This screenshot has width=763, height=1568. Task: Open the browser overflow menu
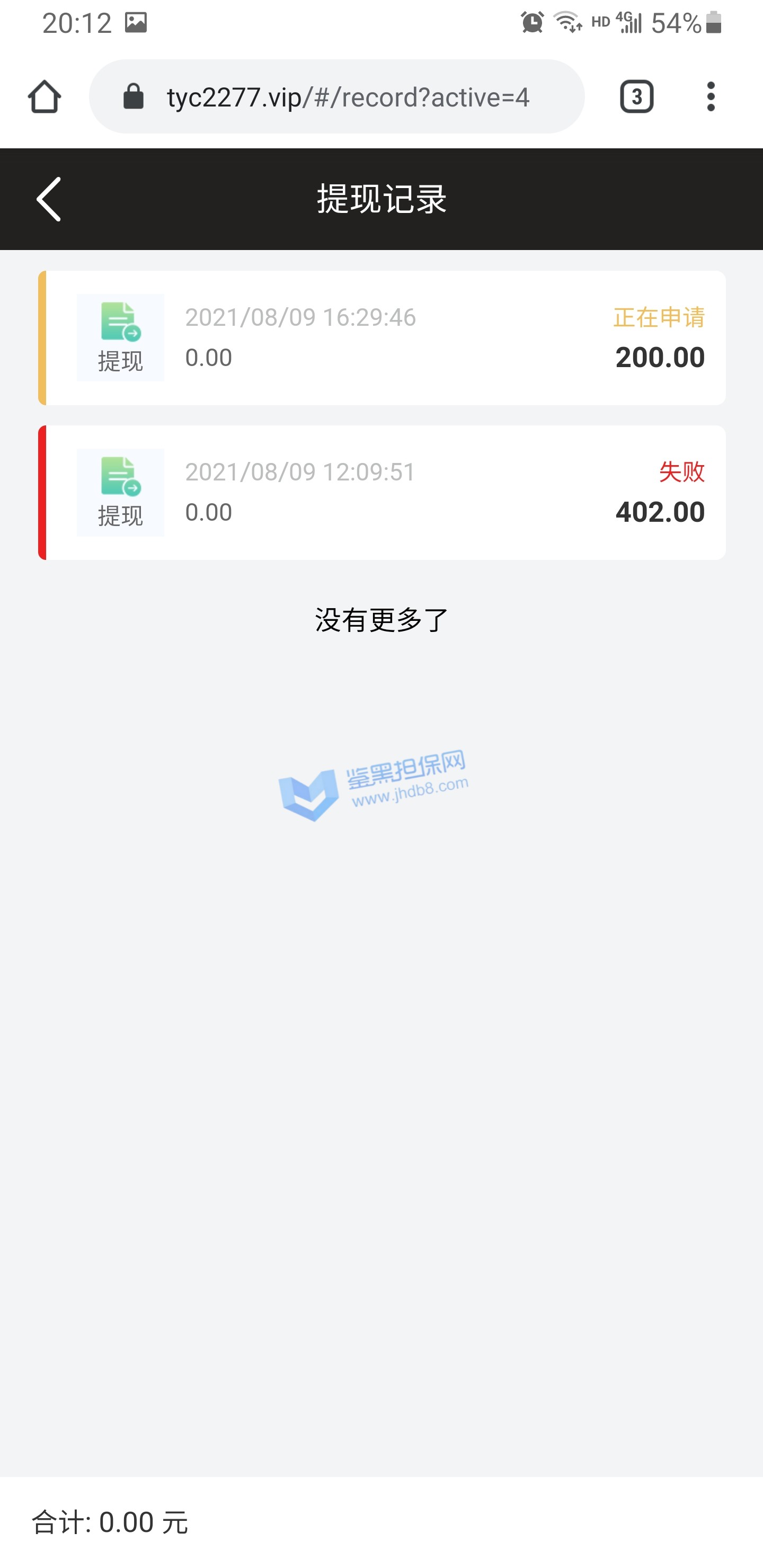(x=711, y=97)
